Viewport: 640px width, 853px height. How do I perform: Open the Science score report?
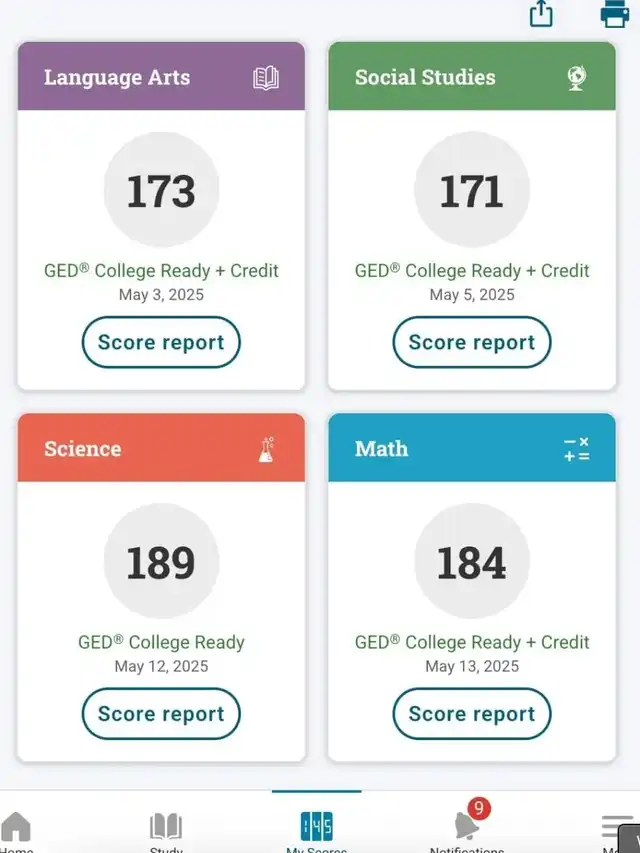[161, 714]
